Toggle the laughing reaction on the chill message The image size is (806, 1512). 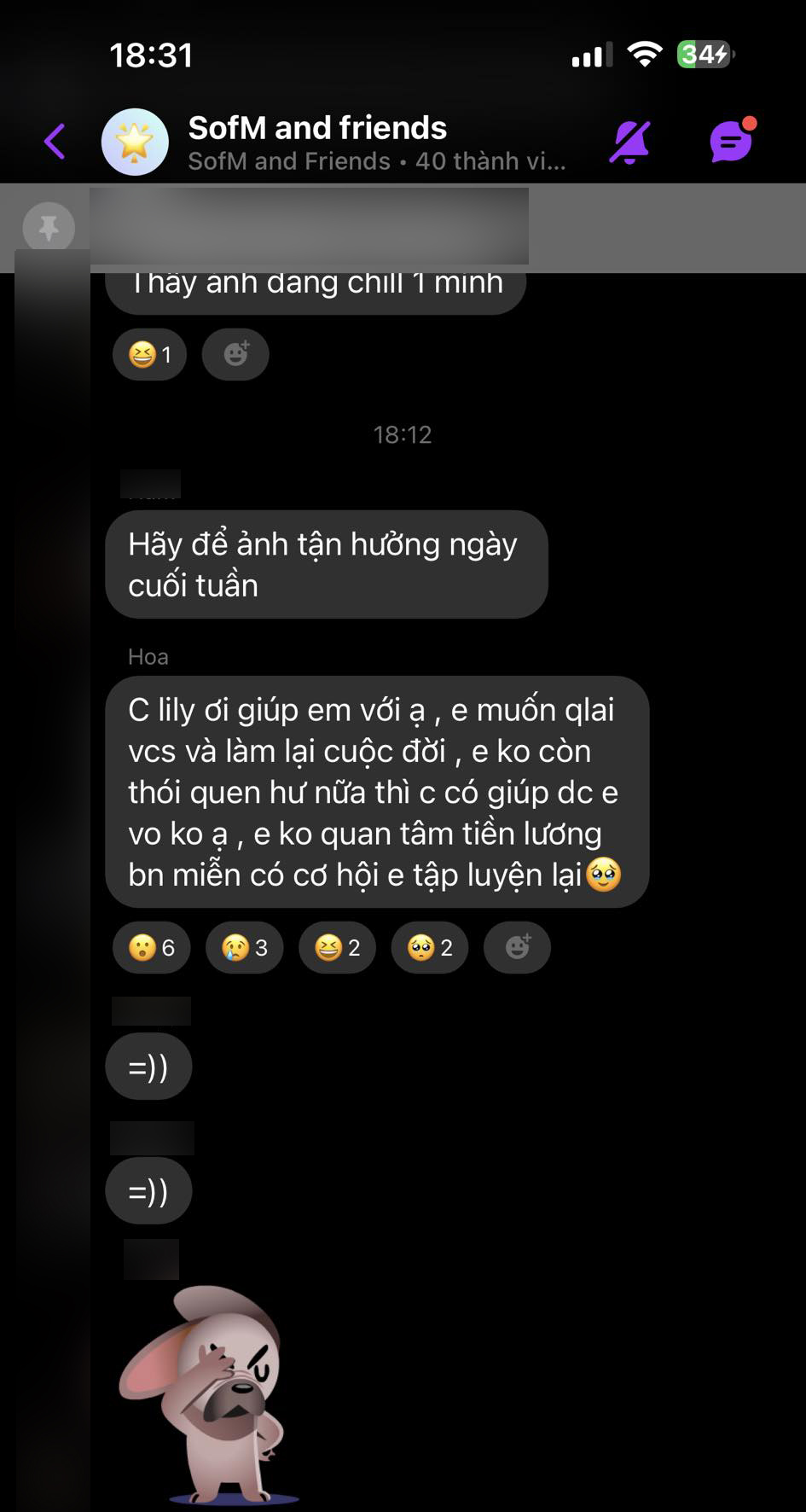pos(149,354)
